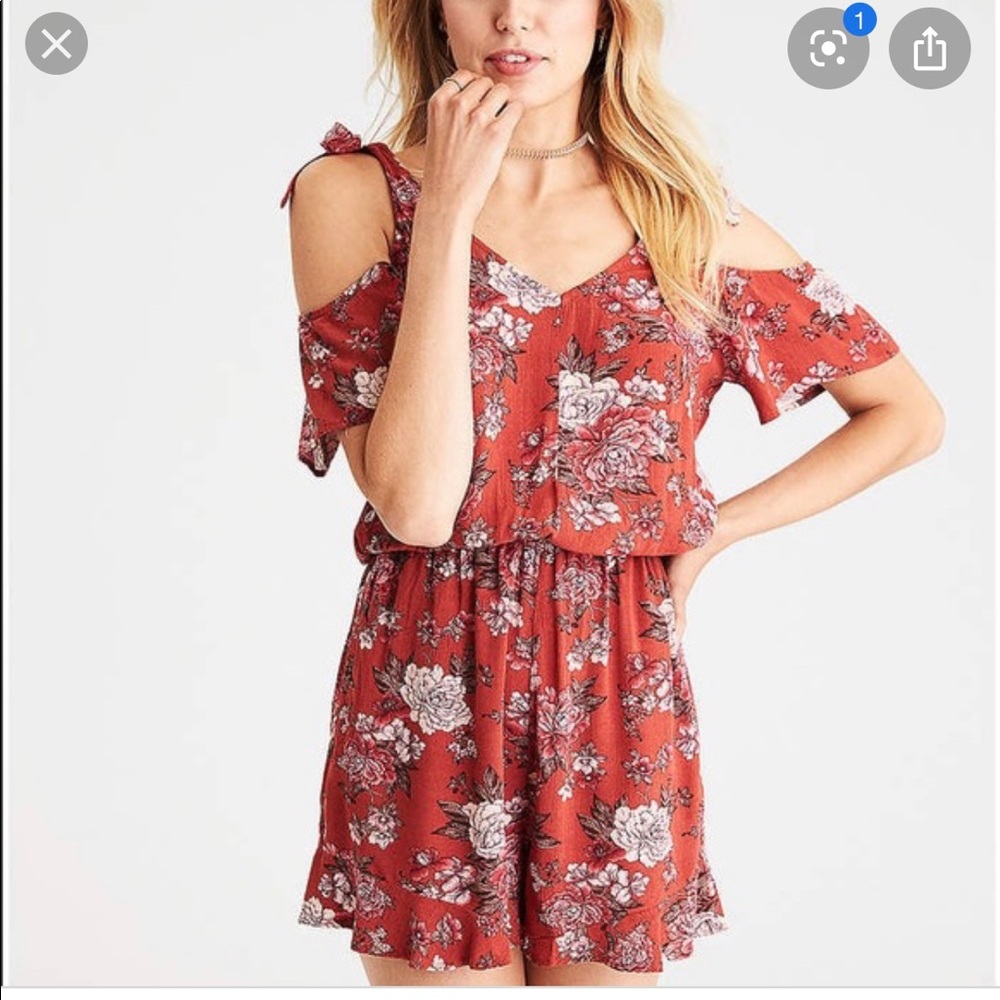
Task: Share this image
Action: (929, 48)
